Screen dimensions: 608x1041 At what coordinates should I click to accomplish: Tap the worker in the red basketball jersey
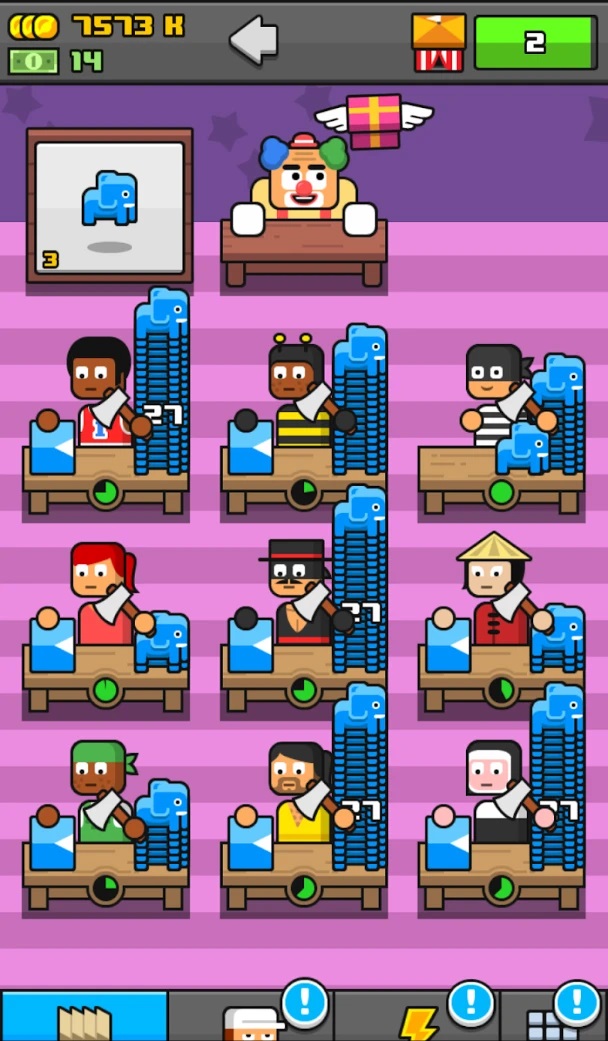click(98, 392)
